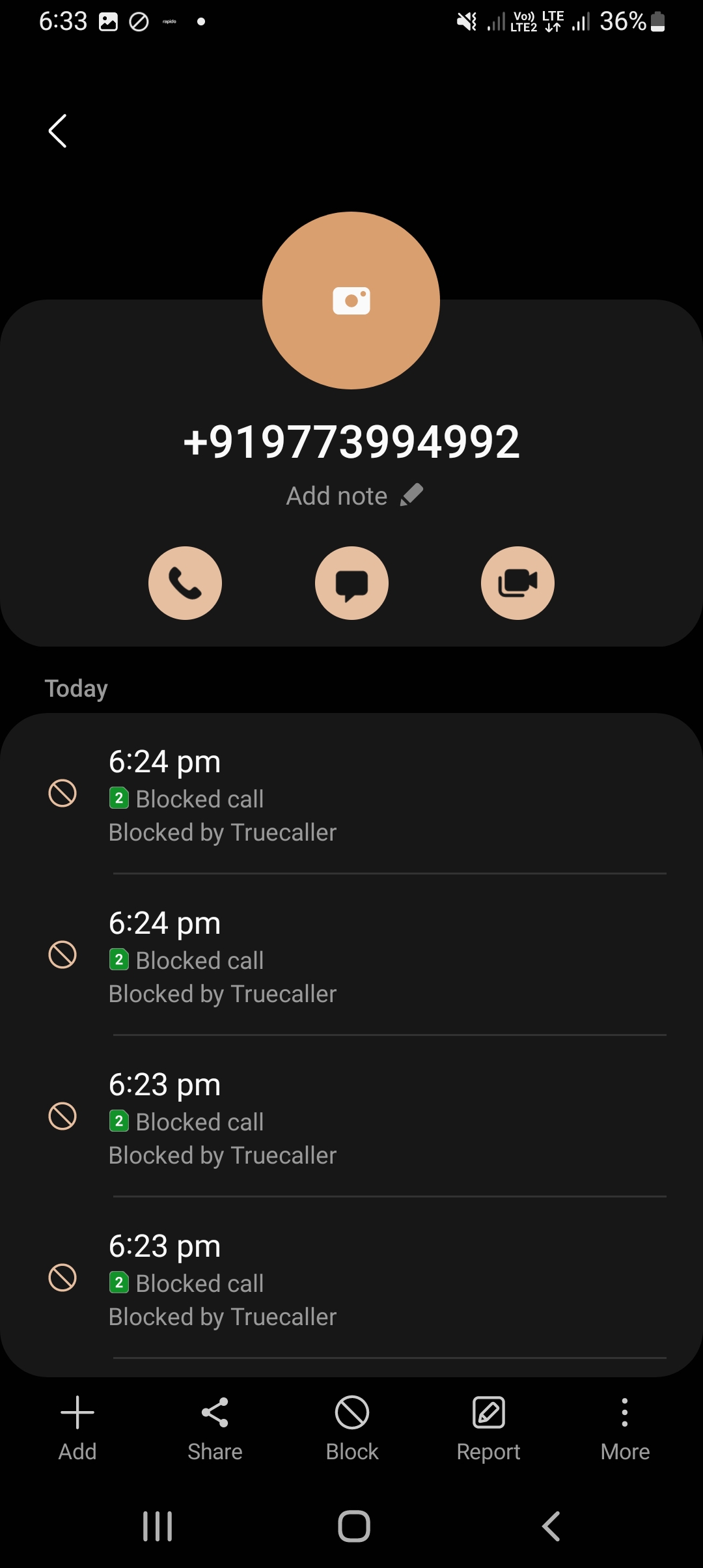
Task: Call +919773994992 with the phone button
Action: click(185, 583)
